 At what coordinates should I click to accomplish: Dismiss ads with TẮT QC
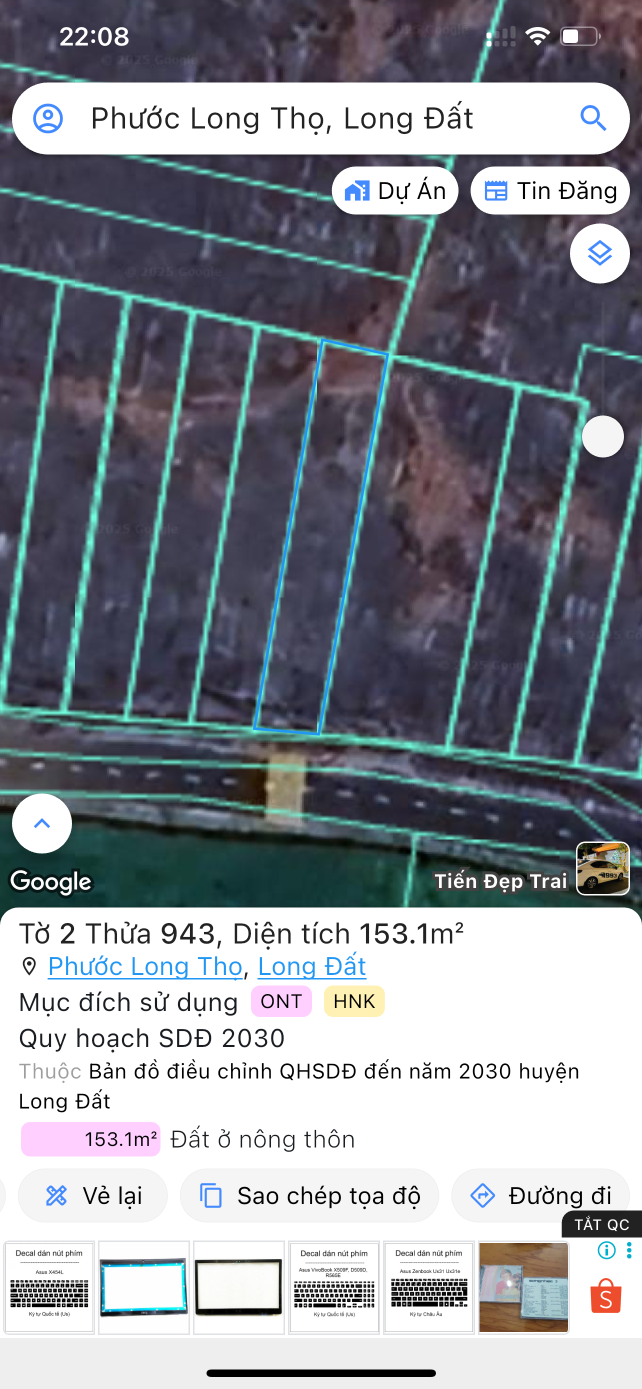point(601,1225)
